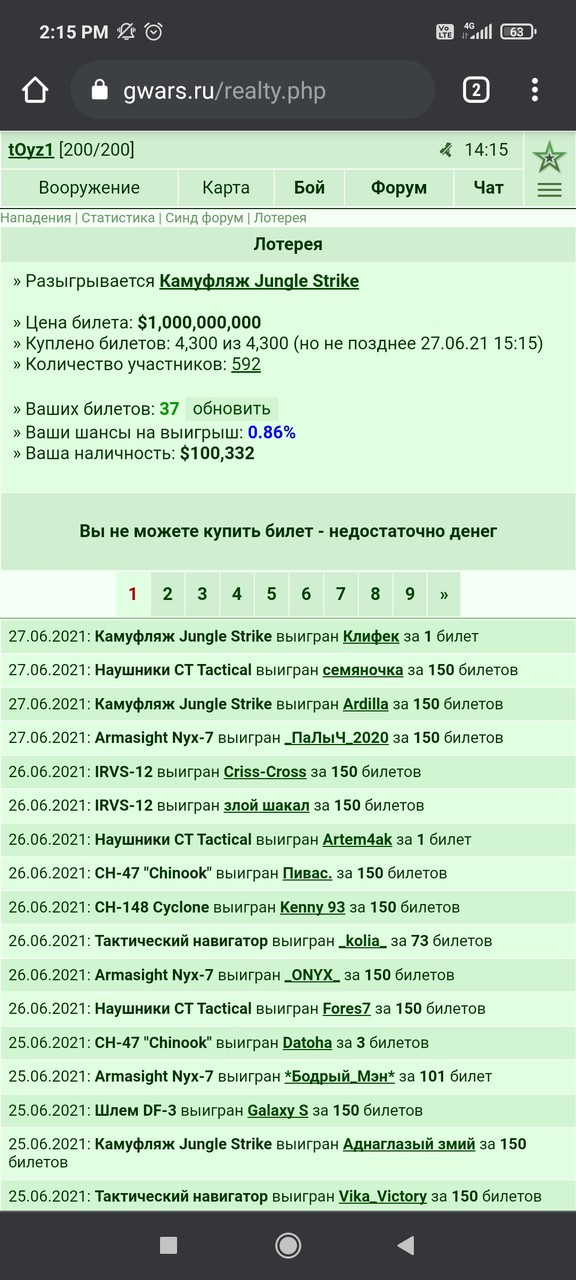Switch to the Карта tab
Screen dimensions: 576x1280
[x=226, y=187]
